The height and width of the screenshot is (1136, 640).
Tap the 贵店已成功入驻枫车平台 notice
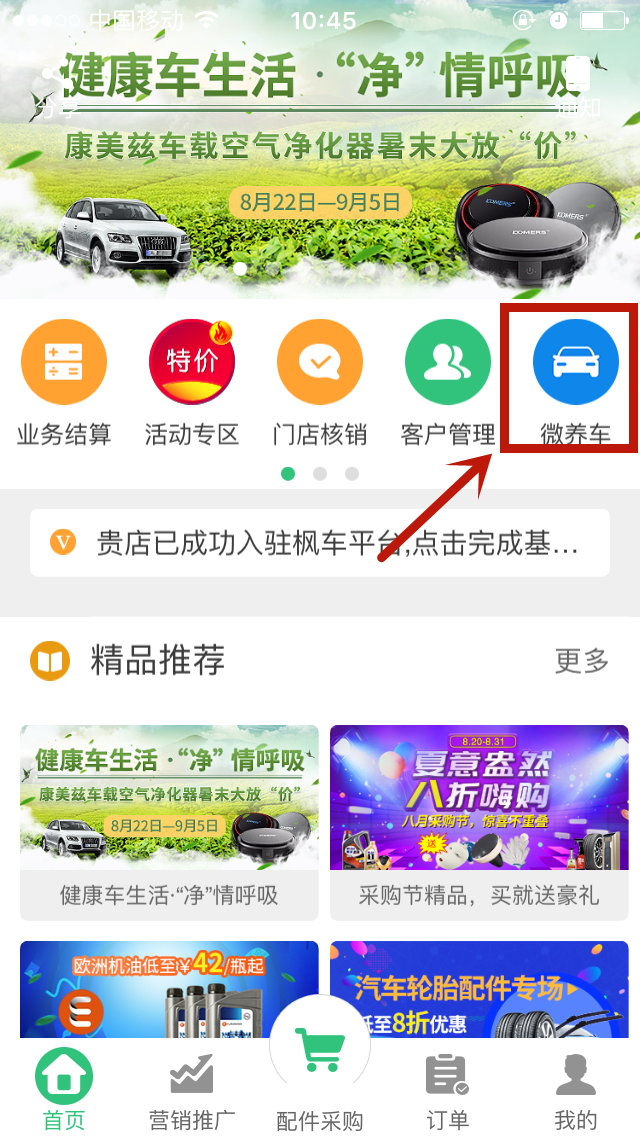[320, 543]
